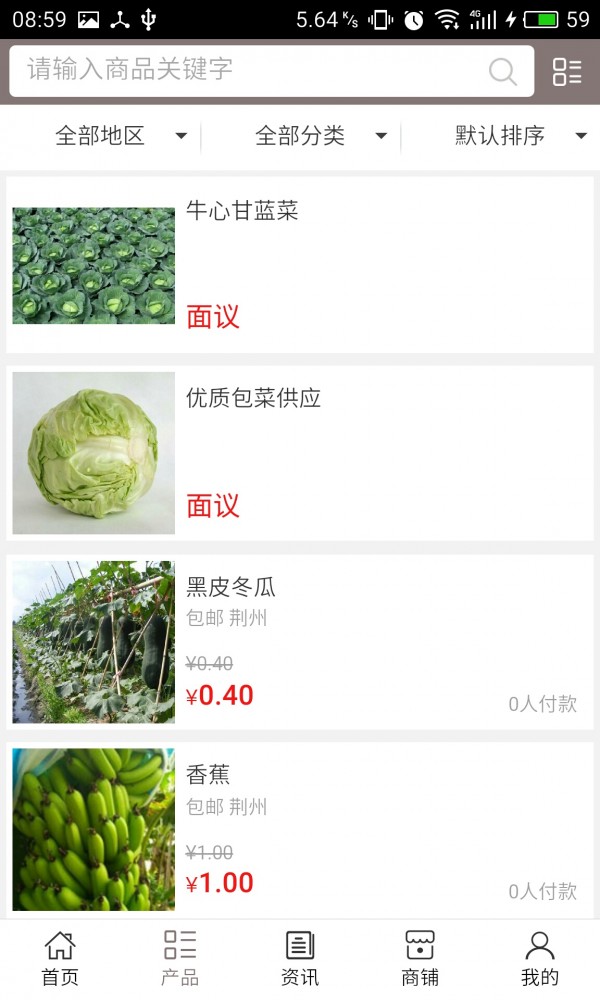Select the 香蕉 product listing
The width and height of the screenshot is (600, 1000).
(300, 829)
